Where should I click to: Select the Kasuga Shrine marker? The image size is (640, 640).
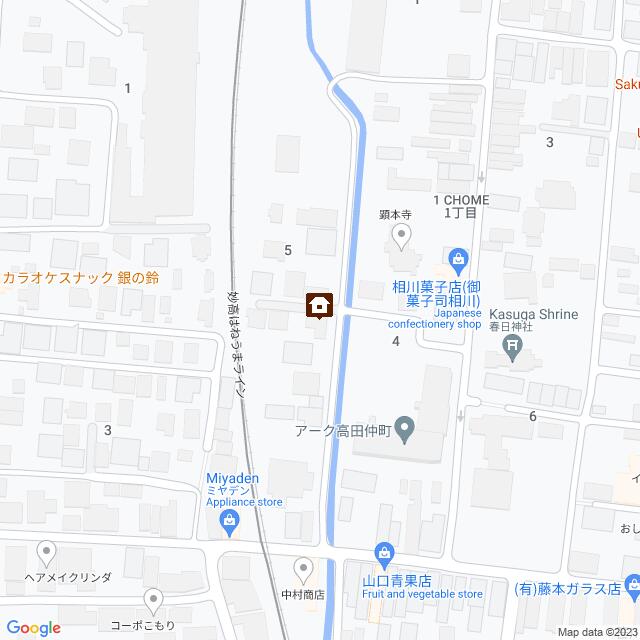[x=513, y=350]
